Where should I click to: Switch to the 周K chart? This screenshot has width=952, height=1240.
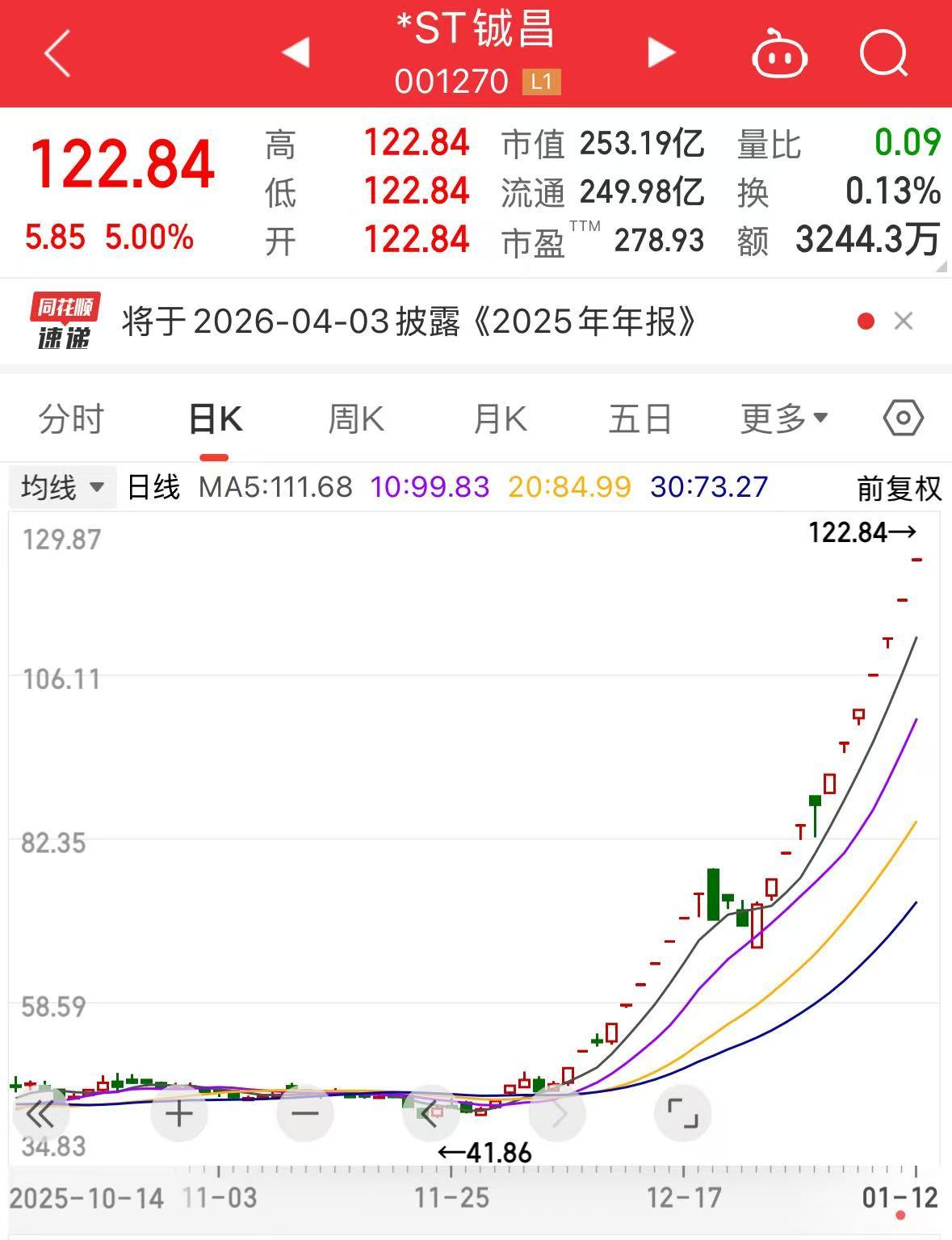point(356,419)
